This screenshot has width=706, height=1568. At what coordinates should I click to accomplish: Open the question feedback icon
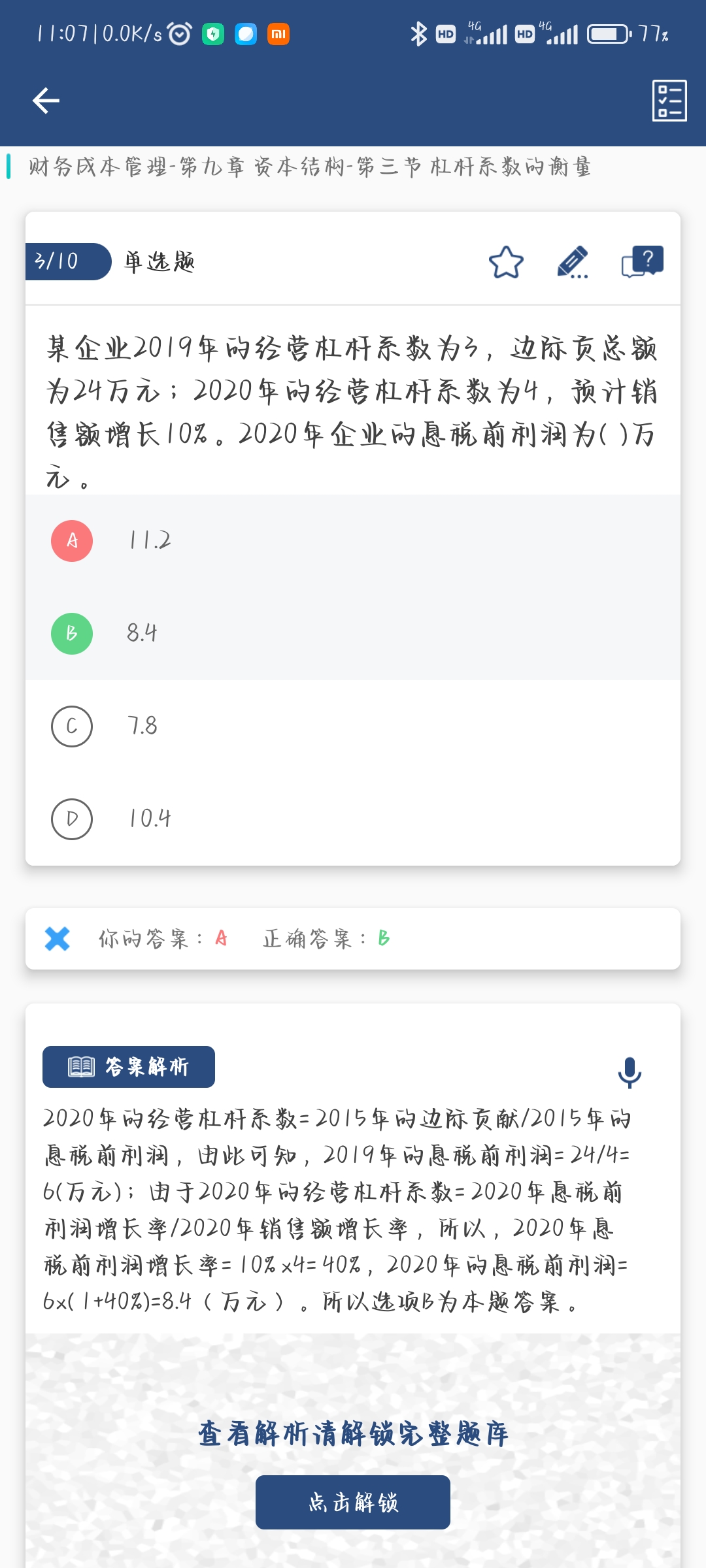point(642,263)
